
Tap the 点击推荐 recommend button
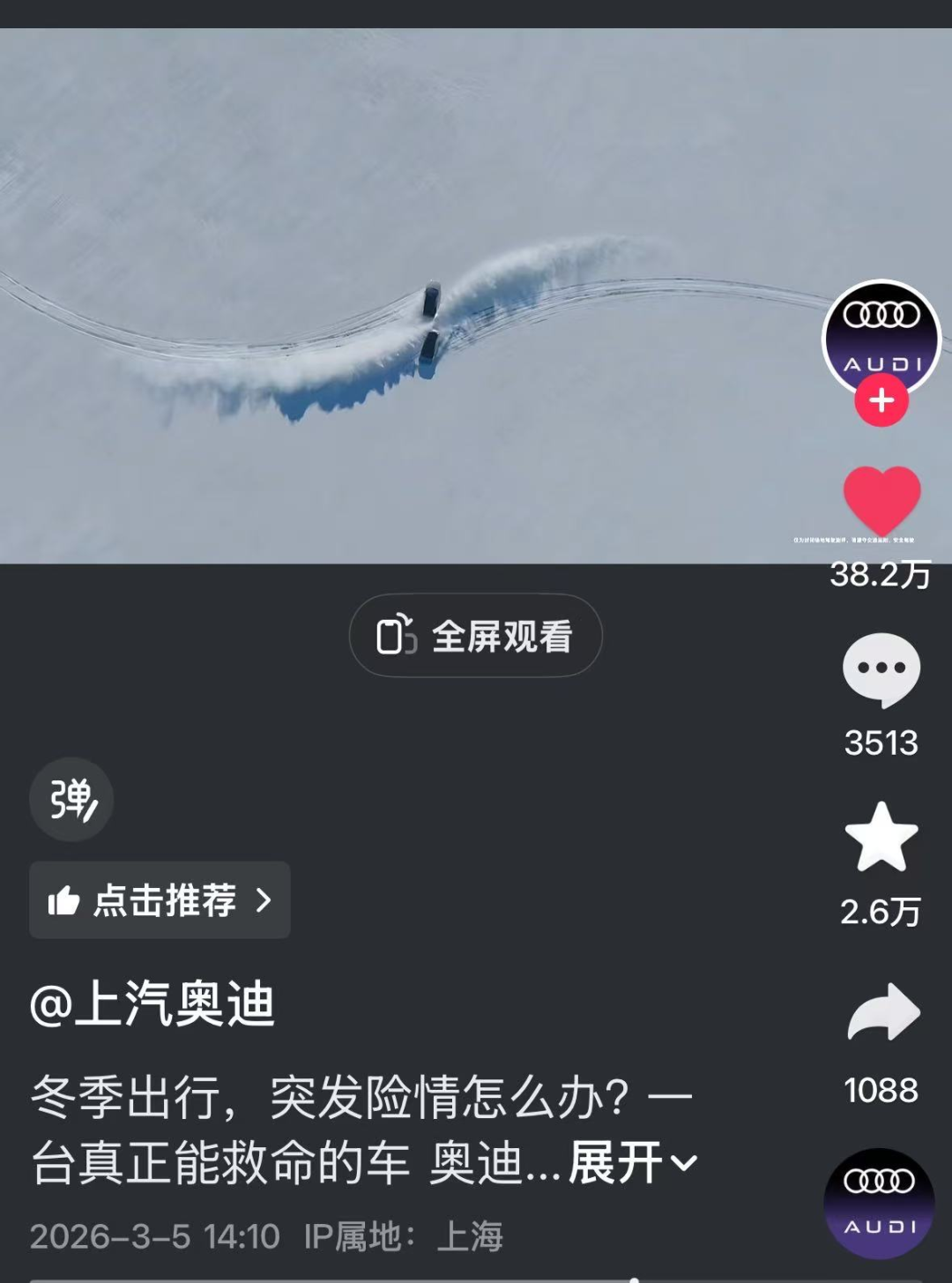tap(160, 900)
